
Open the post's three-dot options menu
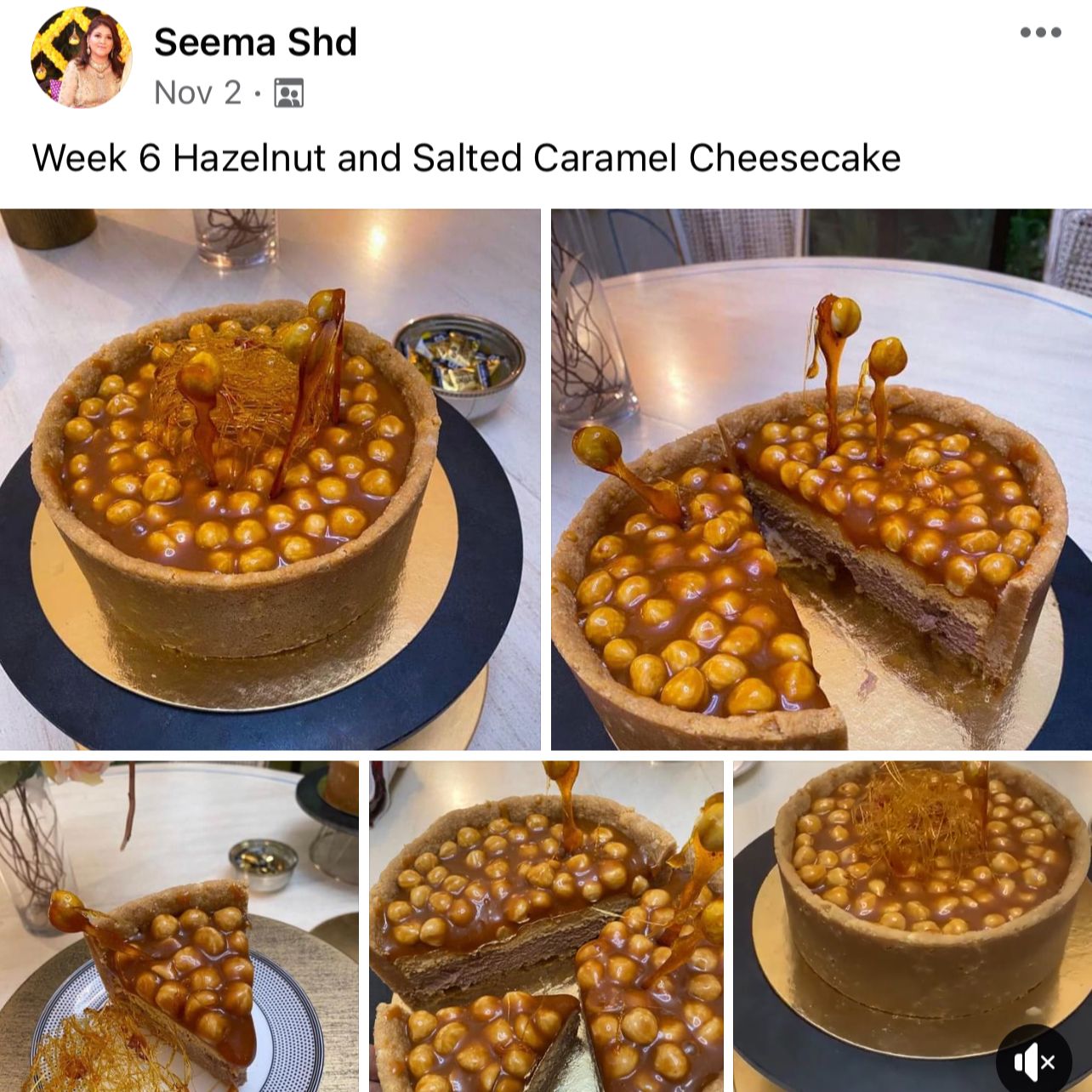pos(1040,33)
